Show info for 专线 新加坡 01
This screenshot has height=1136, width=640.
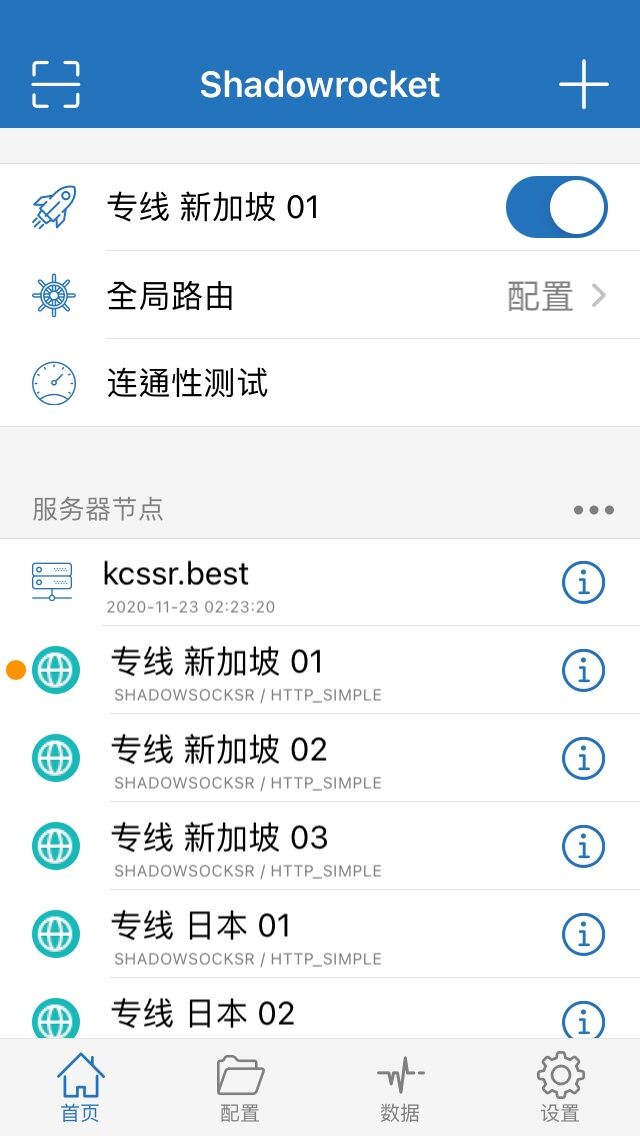pyautogui.click(x=583, y=671)
